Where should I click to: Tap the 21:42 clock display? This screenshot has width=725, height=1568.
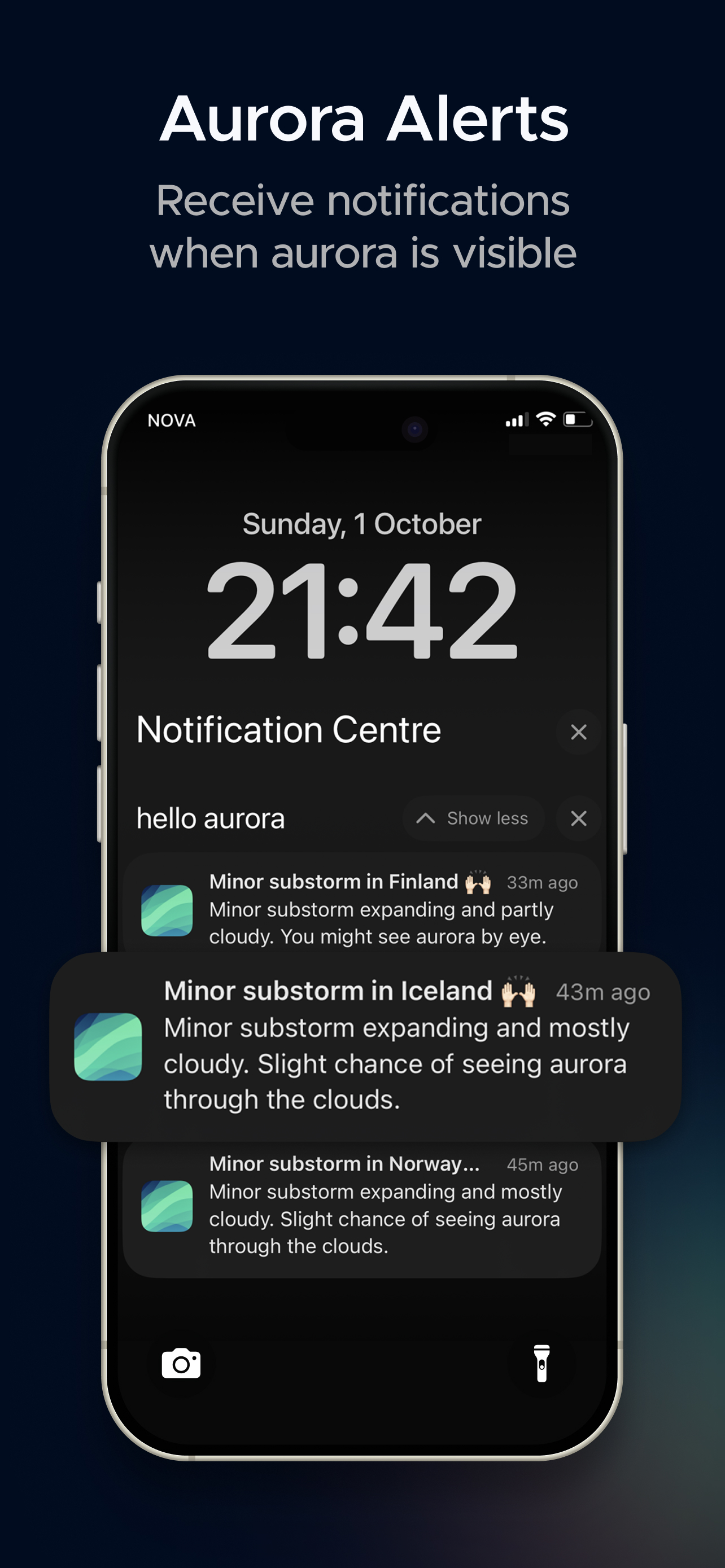click(360, 611)
